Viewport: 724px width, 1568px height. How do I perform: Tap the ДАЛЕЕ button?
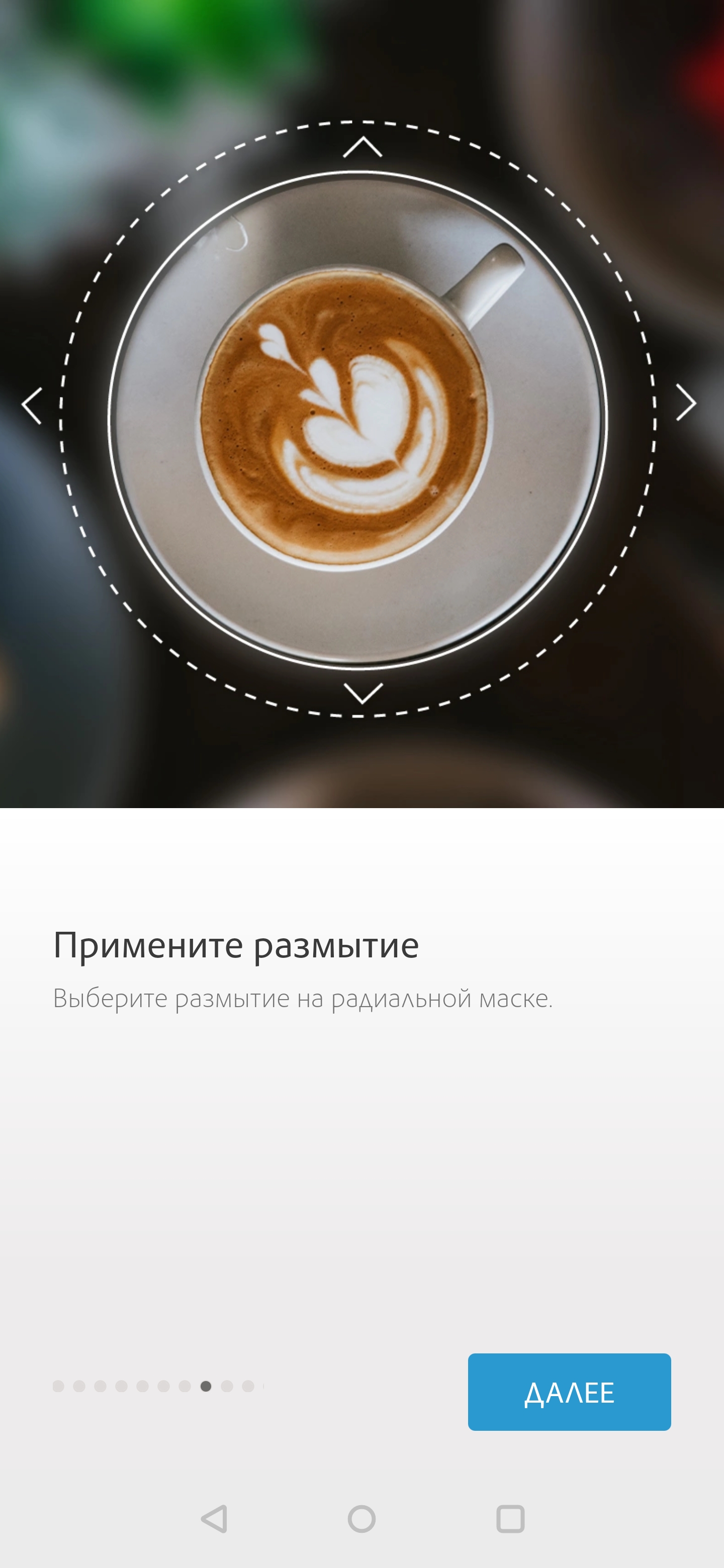[x=569, y=1392]
